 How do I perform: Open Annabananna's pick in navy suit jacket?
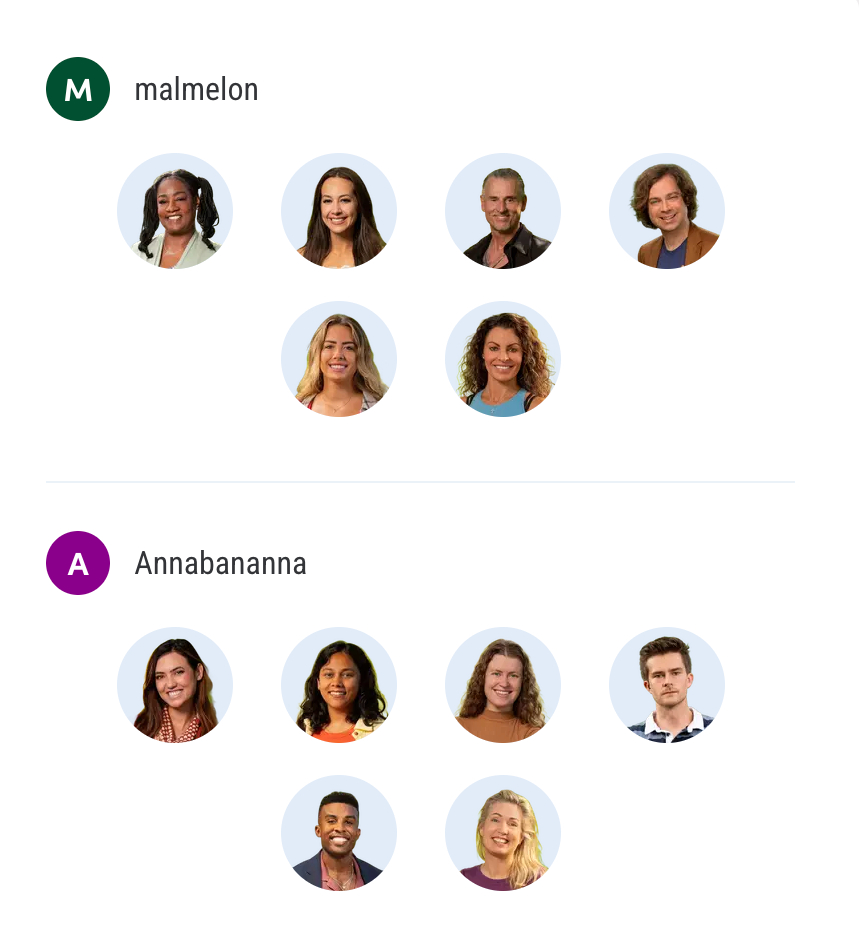339,833
